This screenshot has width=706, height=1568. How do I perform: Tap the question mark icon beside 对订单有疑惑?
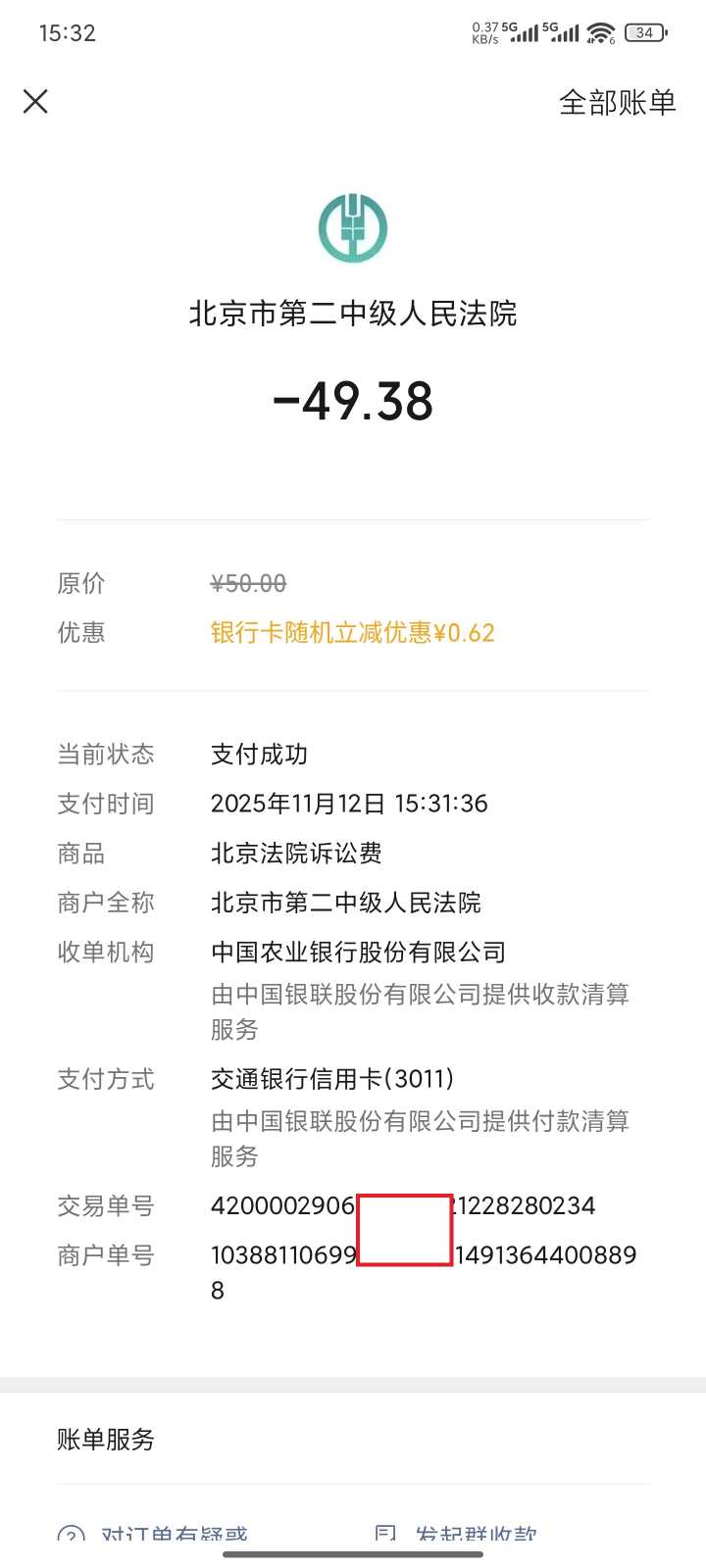click(69, 1534)
